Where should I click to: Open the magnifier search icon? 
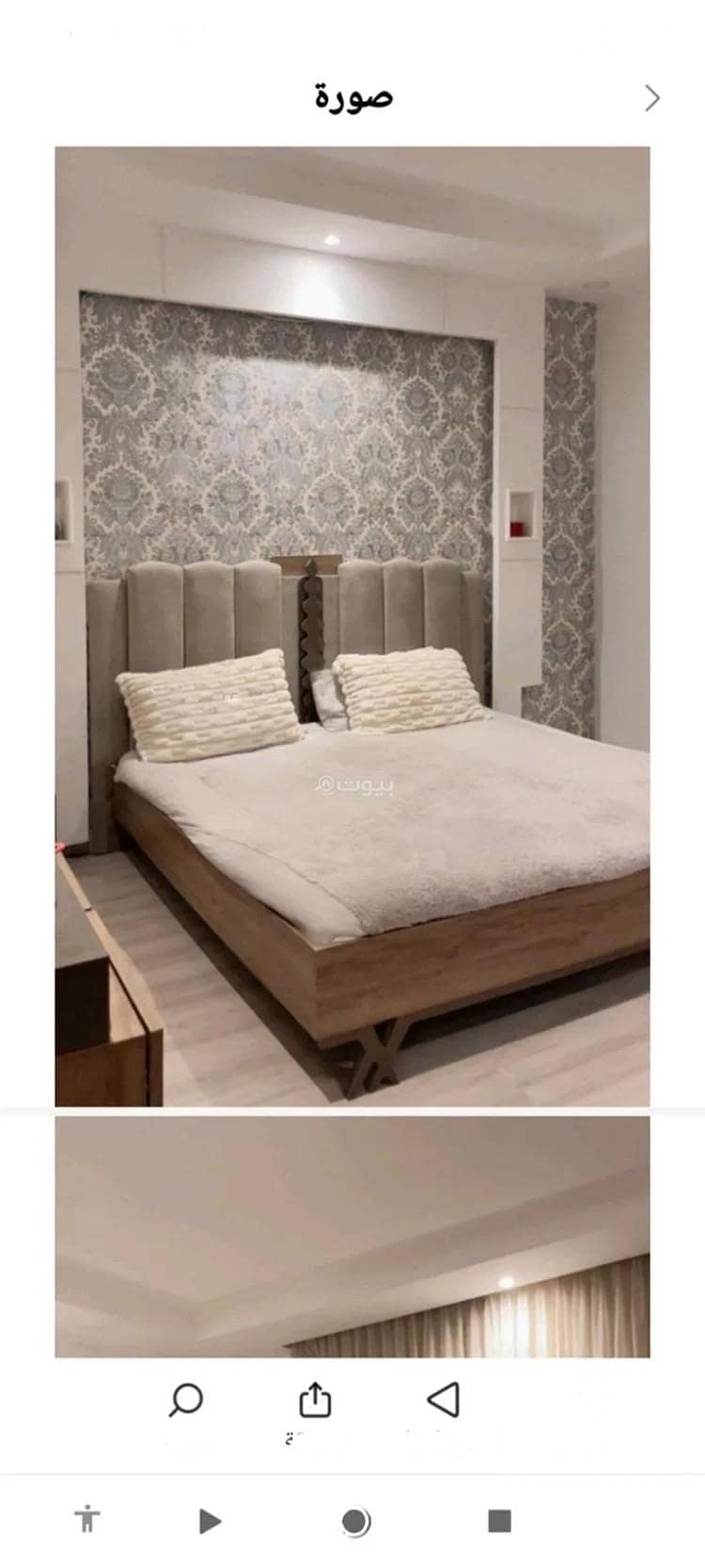tap(185, 1401)
